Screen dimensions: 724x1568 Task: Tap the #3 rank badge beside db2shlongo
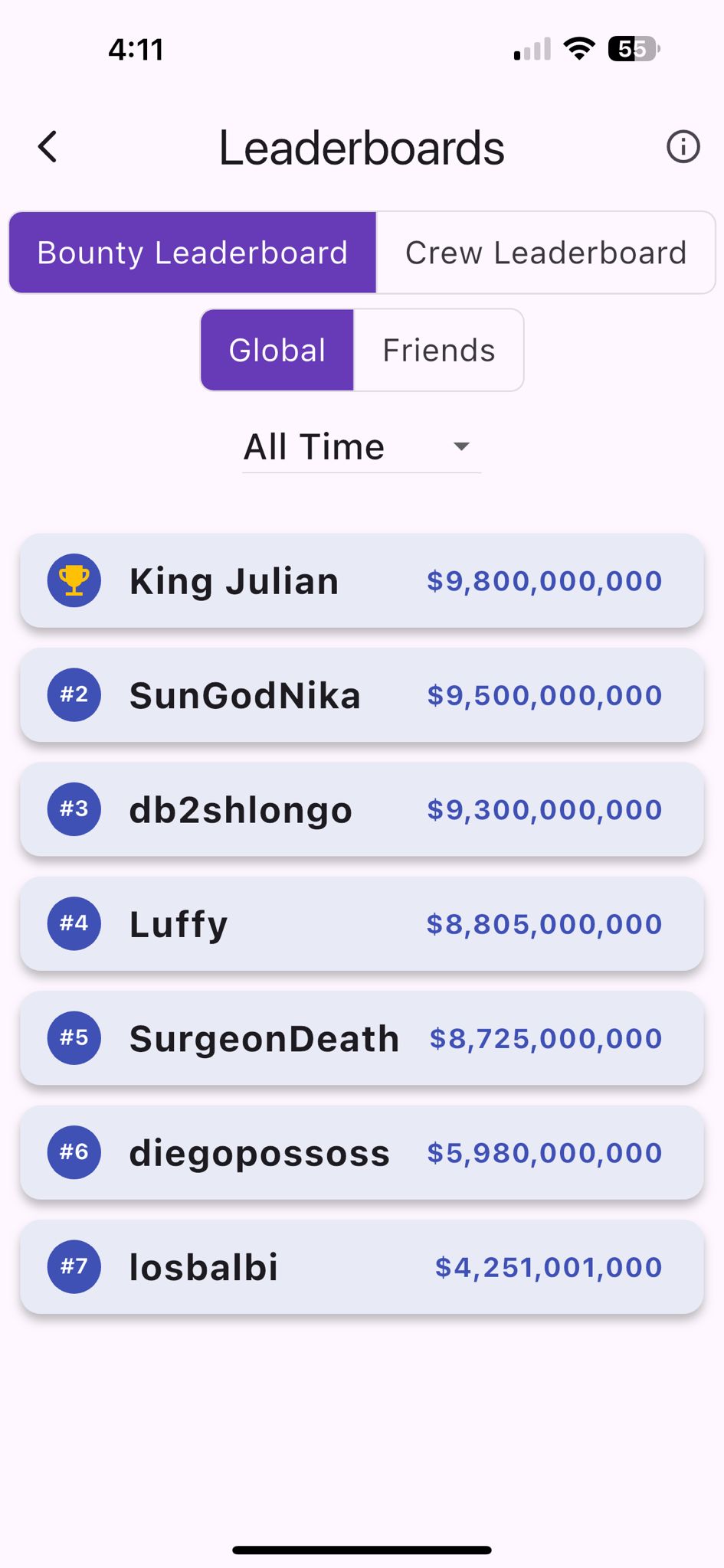click(74, 809)
